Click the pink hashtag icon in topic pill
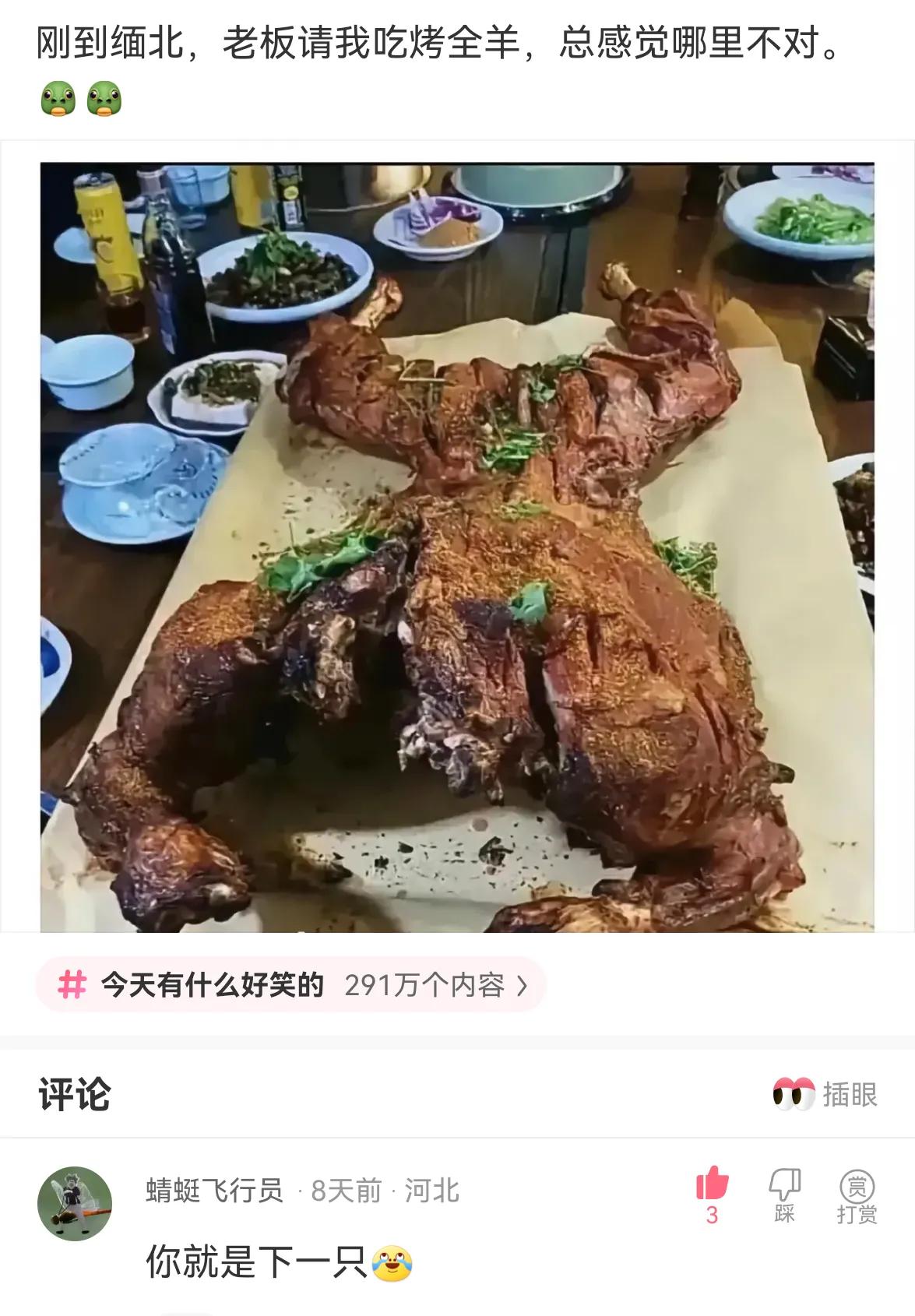Image resolution: width=915 pixels, height=1316 pixels. (72, 986)
